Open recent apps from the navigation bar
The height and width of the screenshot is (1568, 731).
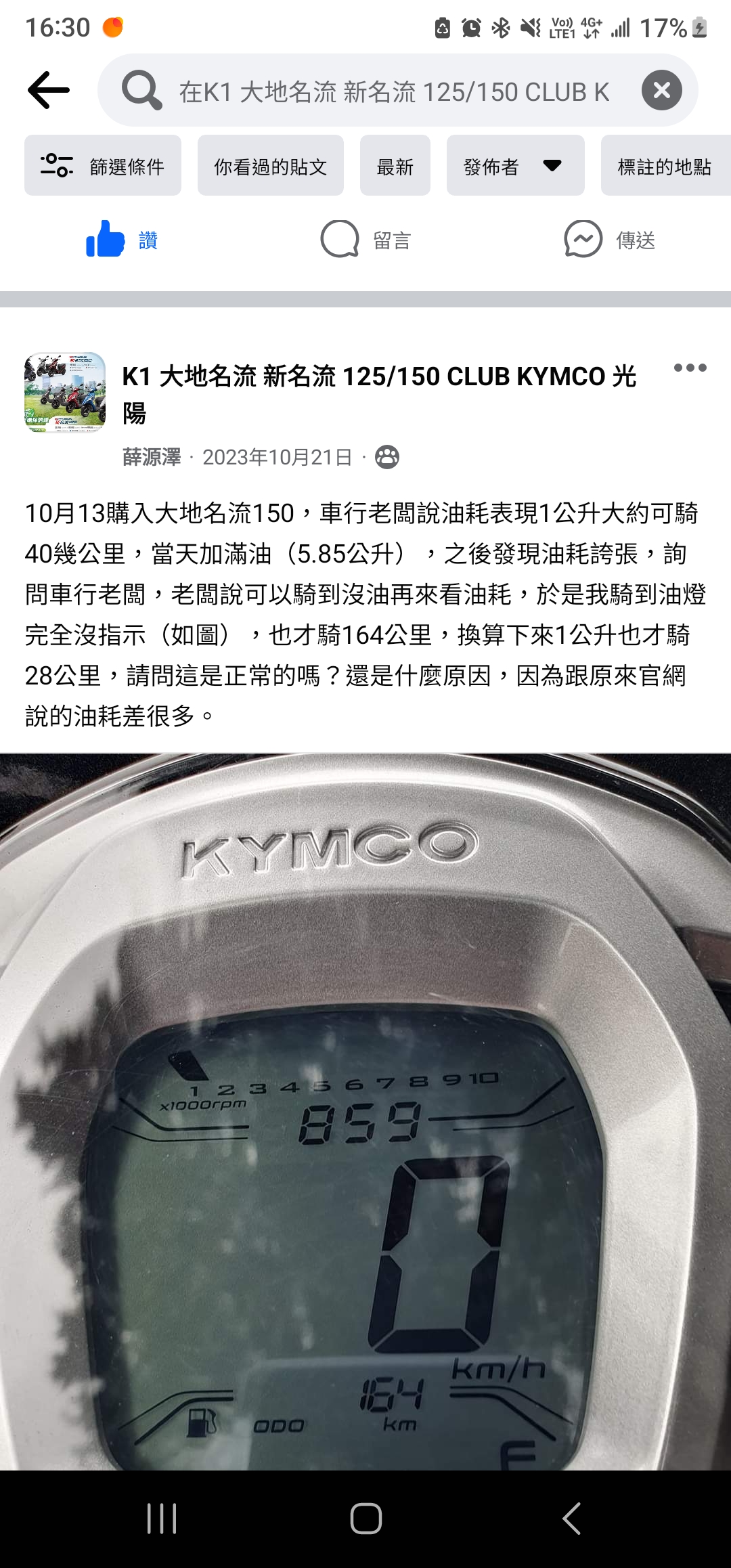[162, 1518]
